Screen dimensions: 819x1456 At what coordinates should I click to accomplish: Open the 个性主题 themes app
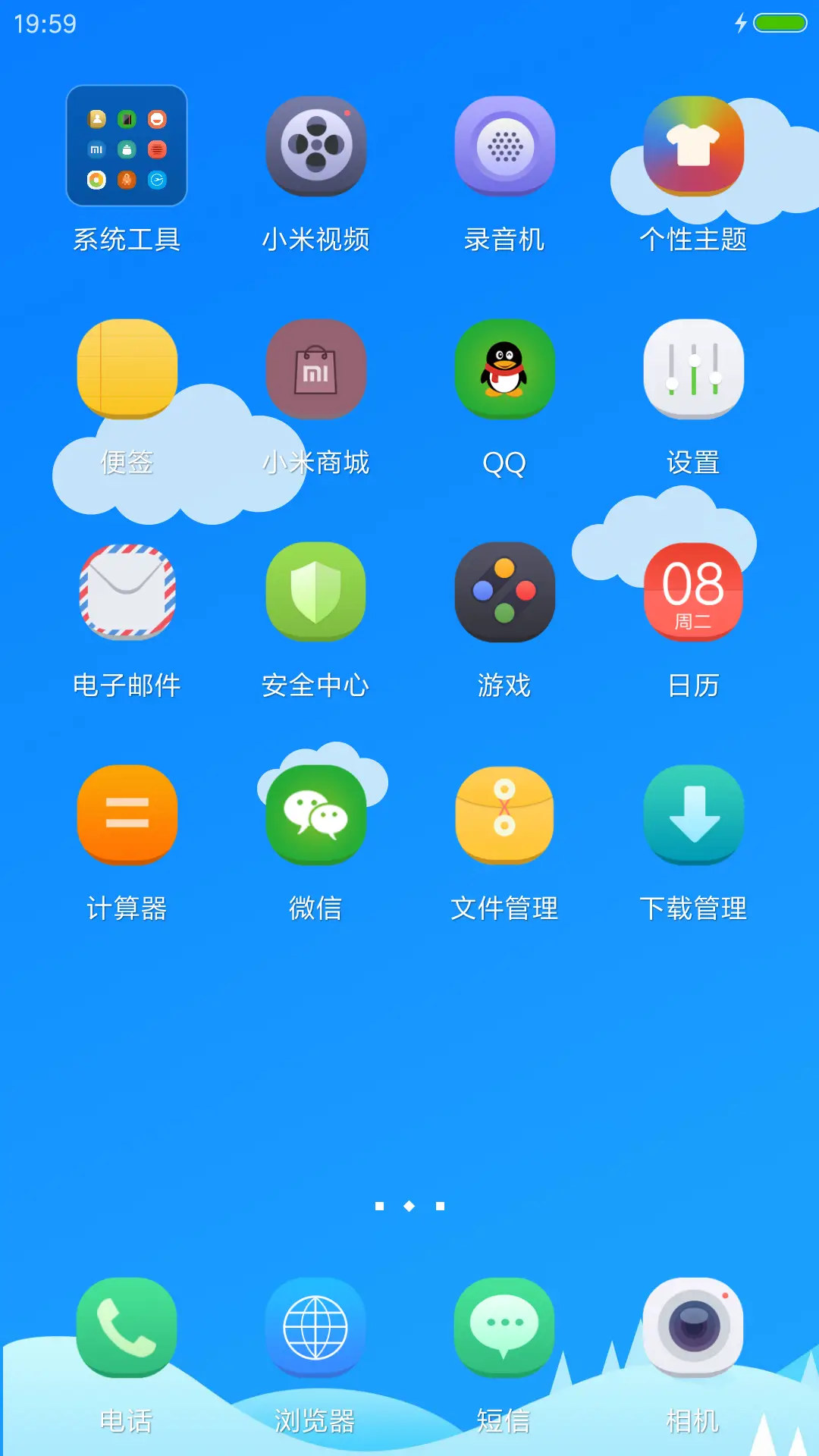[694, 148]
